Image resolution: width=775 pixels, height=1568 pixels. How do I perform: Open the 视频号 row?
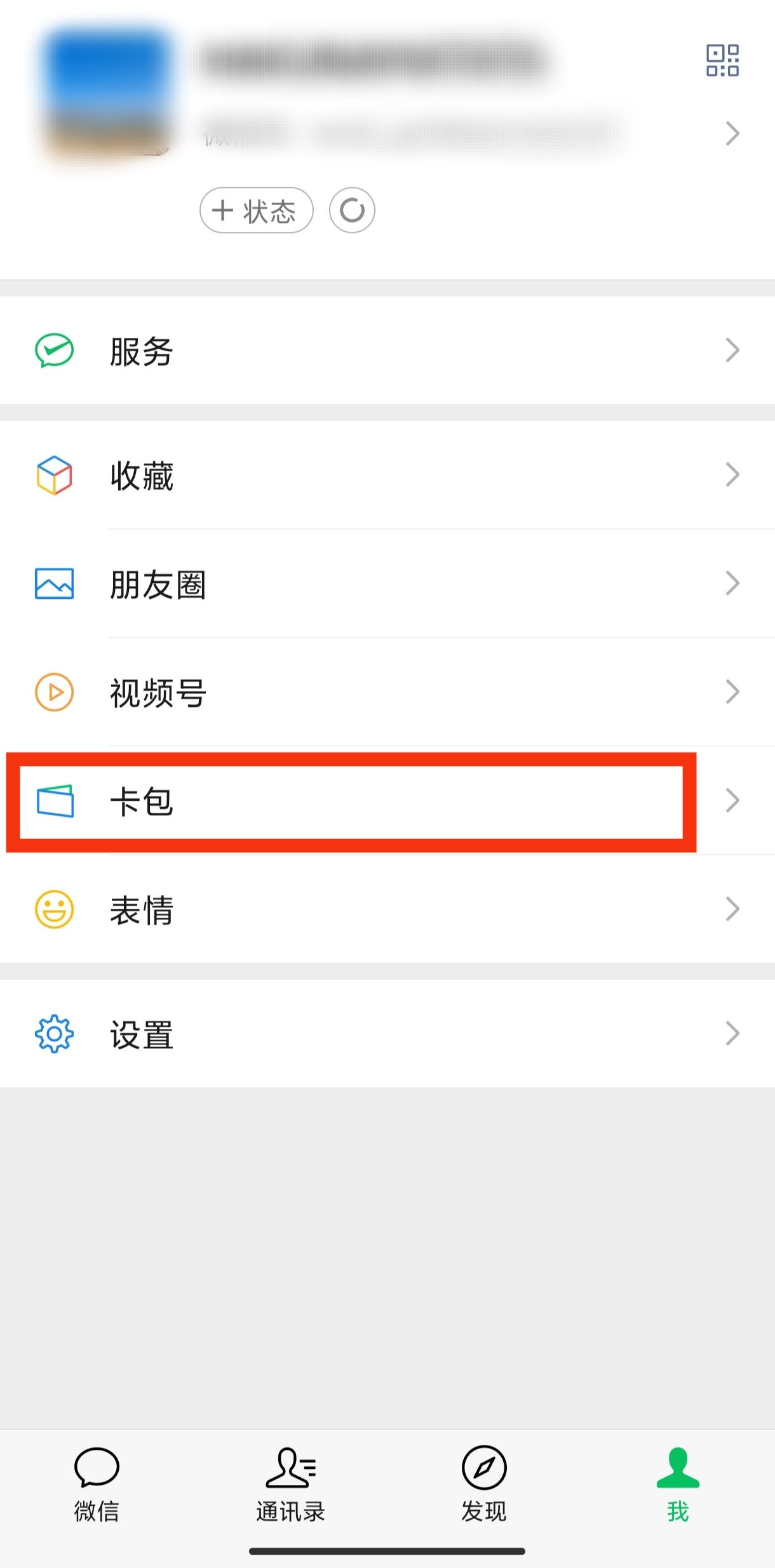click(387, 692)
